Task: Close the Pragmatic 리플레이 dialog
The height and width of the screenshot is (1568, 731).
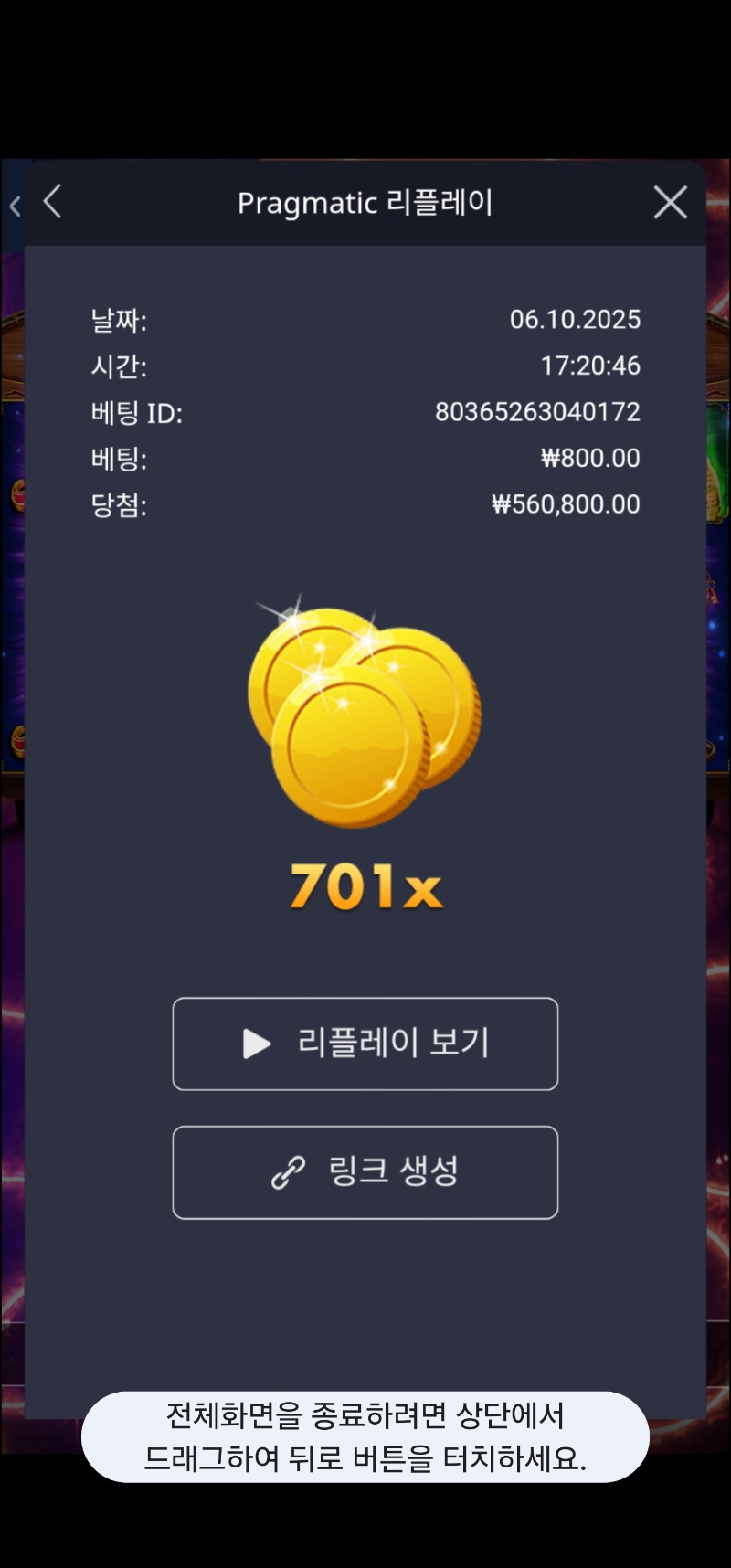Action: [x=670, y=202]
